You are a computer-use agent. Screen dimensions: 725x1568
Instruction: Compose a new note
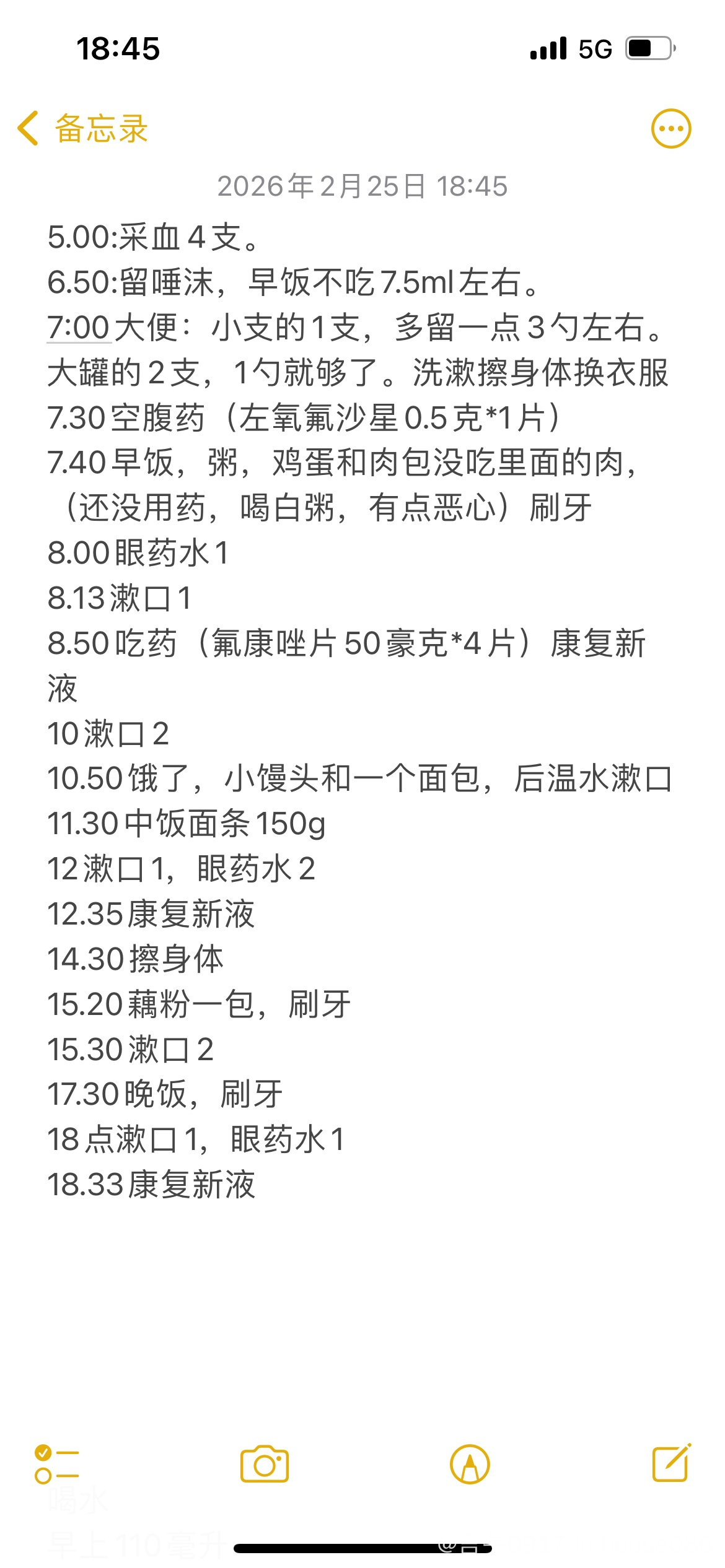tap(671, 1463)
